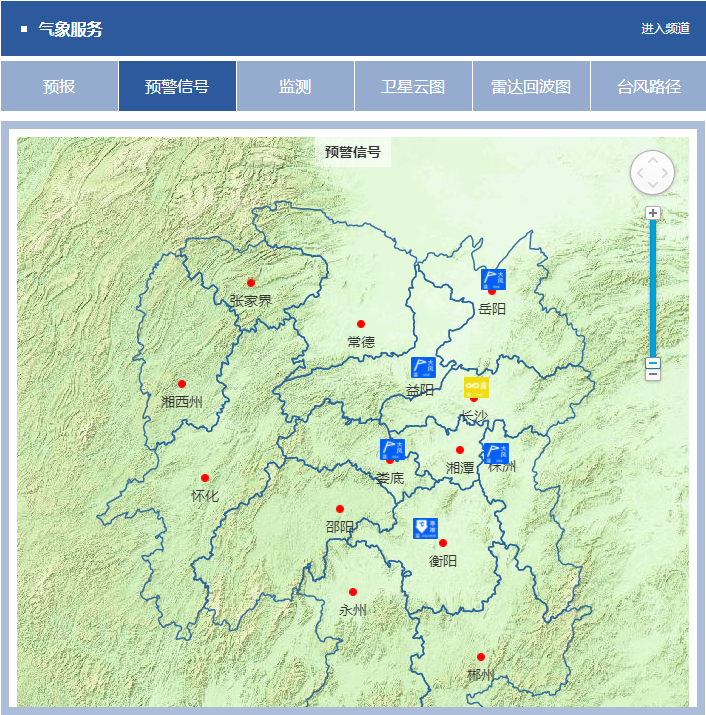
Task: Tap the map pan direction control
Action: click(652, 173)
